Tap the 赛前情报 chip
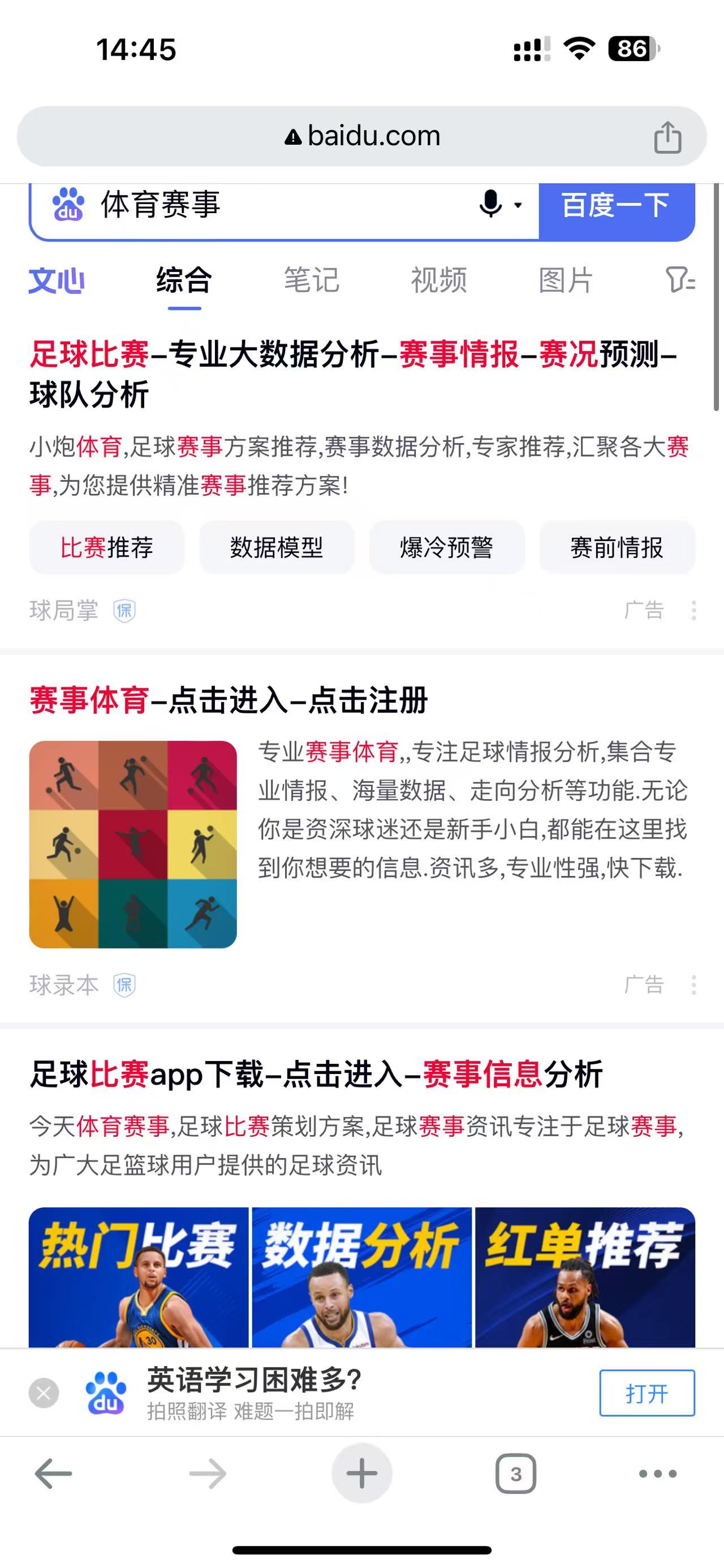 click(616, 547)
